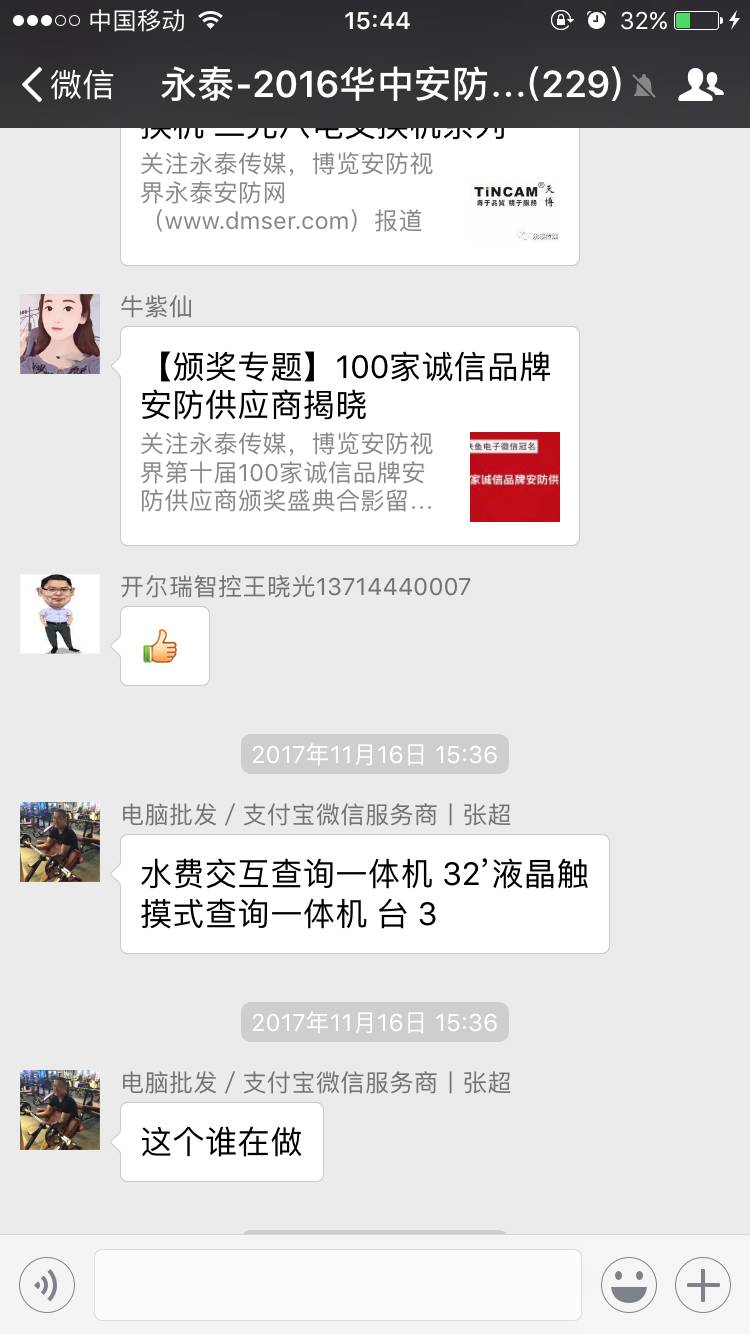
Task: View 牛紫仙's profile avatar
Action: coord(60,334)
